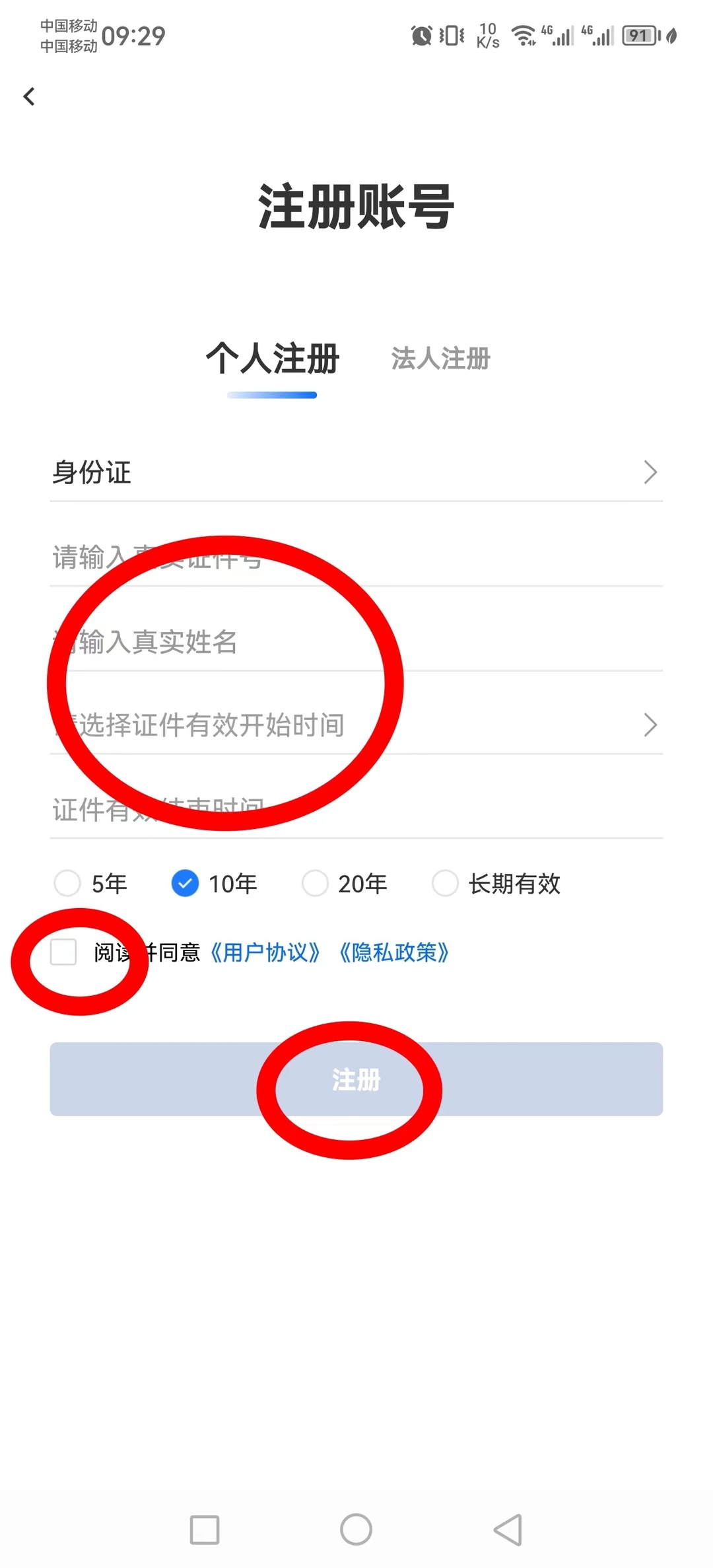Viewport: 713px width, 1568px height.
Task: Go back using the top-left arrow
Action: tap(29, 97)
